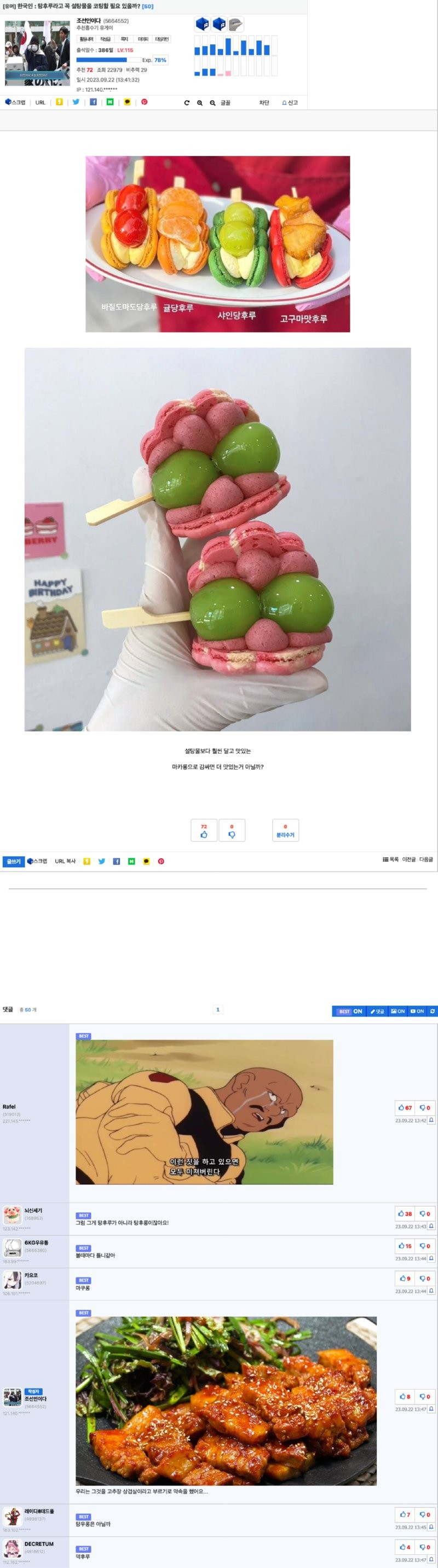Copy the link with URL 복사
This screenshot has height=1568, width=438.
tap(65, 861)
